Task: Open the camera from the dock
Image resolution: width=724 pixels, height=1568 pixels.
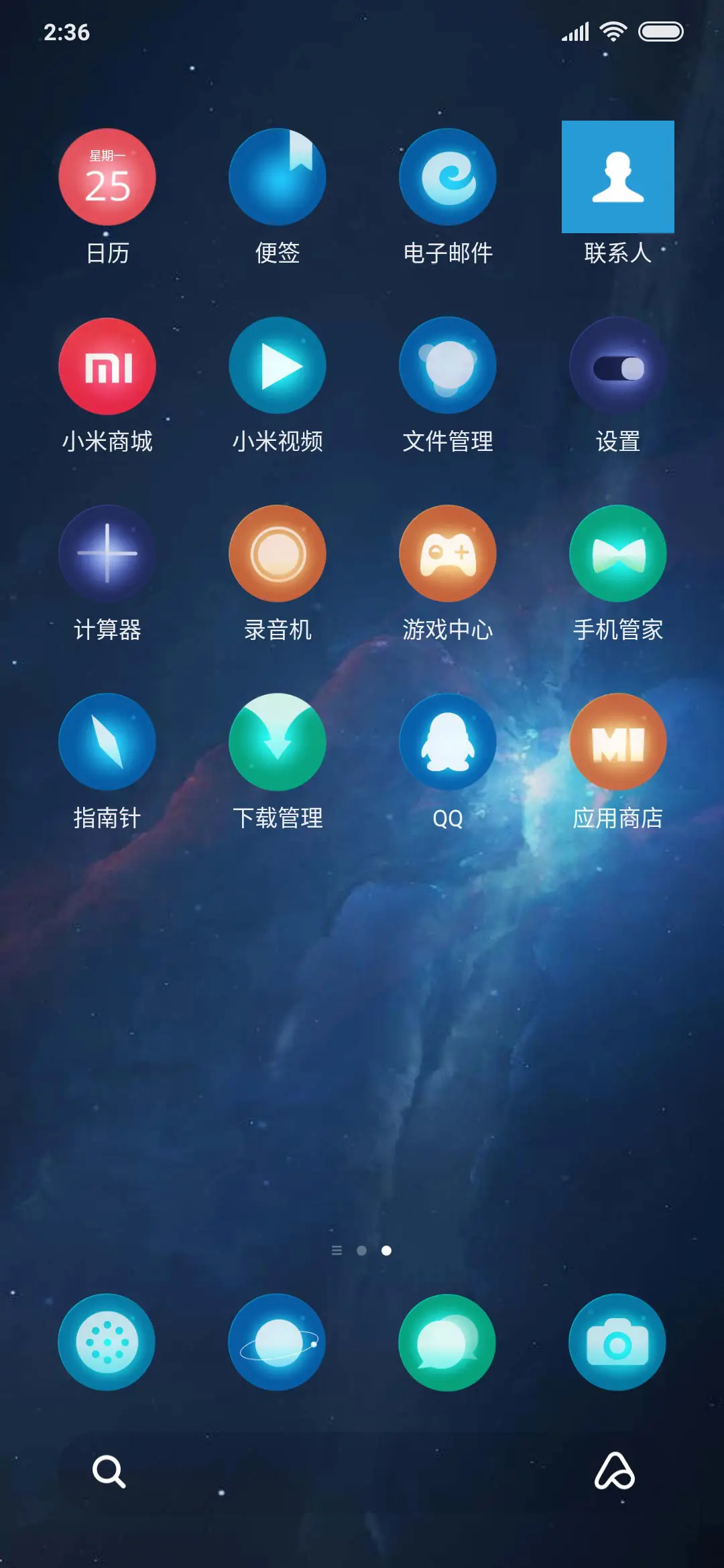Action: (617, 1342)
